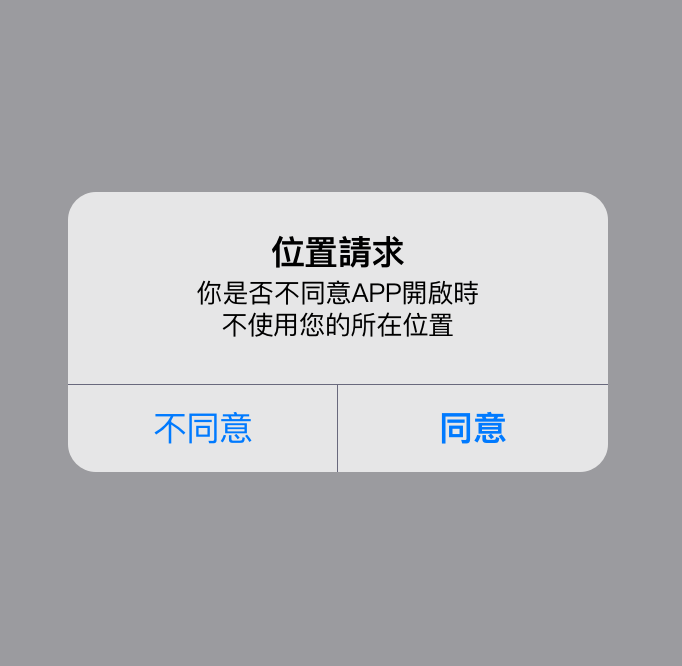Image resolution: width=682 pixels, height=666 pixels.
Task: Tap 不同意 in the location request dialog
Action: [x=203, y=428]
